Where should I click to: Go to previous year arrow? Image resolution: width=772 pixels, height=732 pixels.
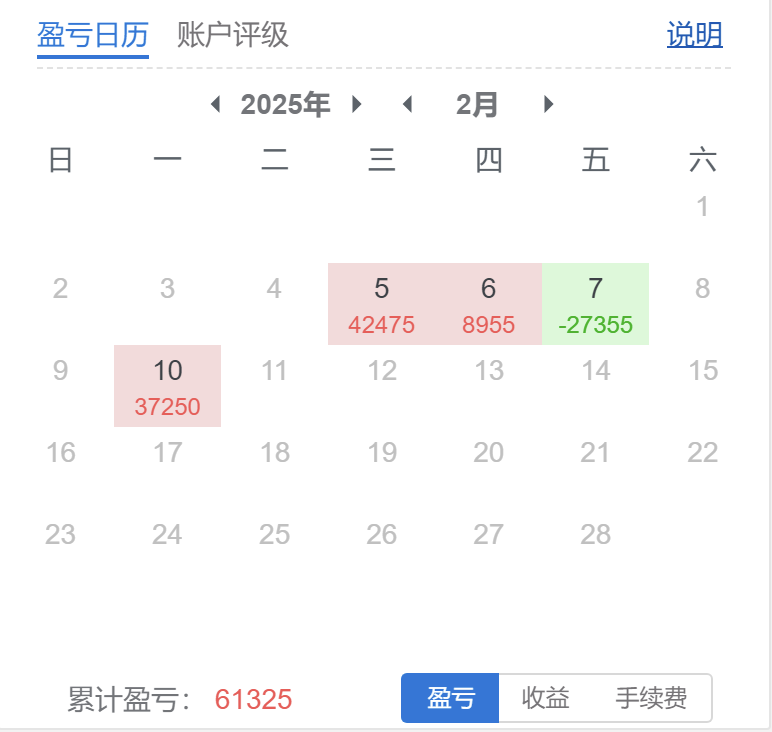tap(215, 104)
